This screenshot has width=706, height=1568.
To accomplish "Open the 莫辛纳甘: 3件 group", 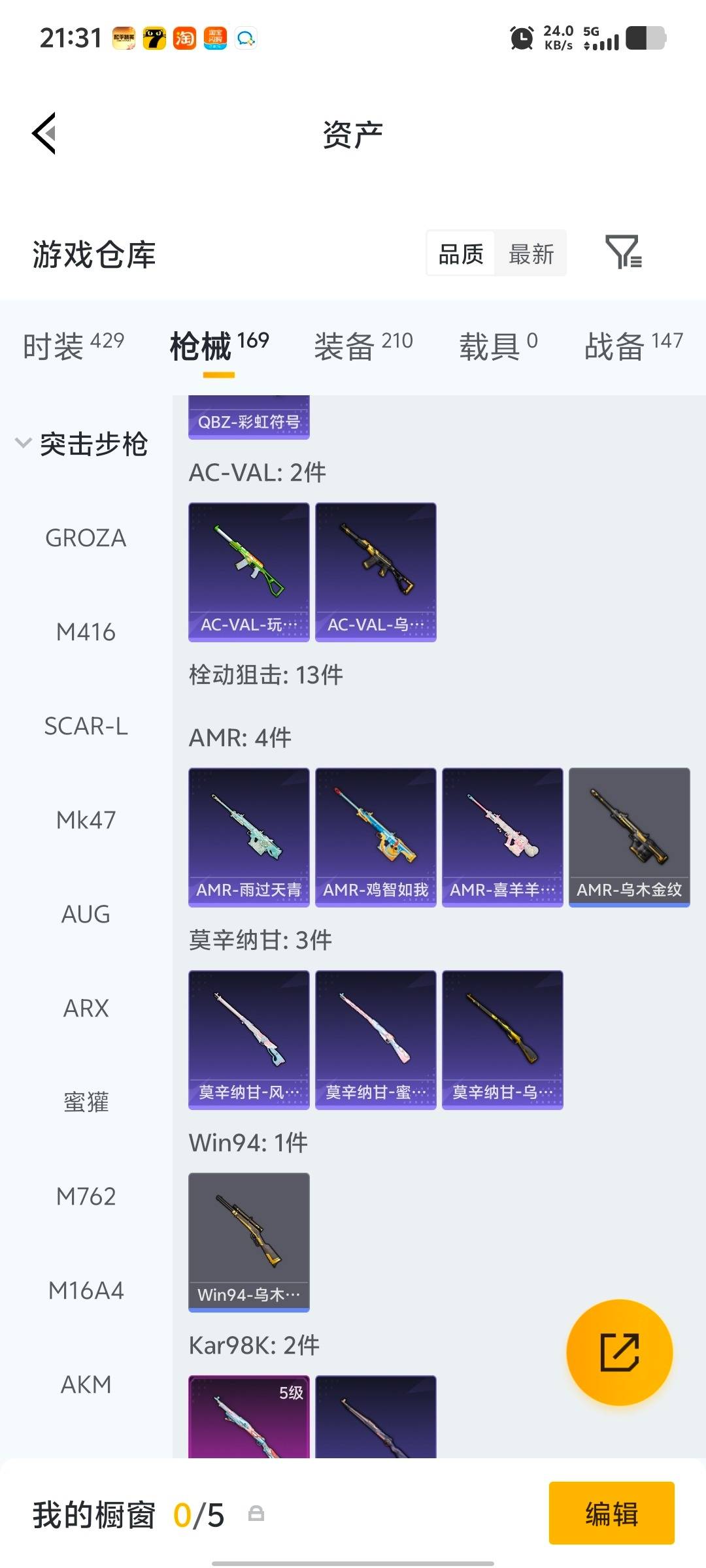I will pyautogui.click(x=260, y=940).
